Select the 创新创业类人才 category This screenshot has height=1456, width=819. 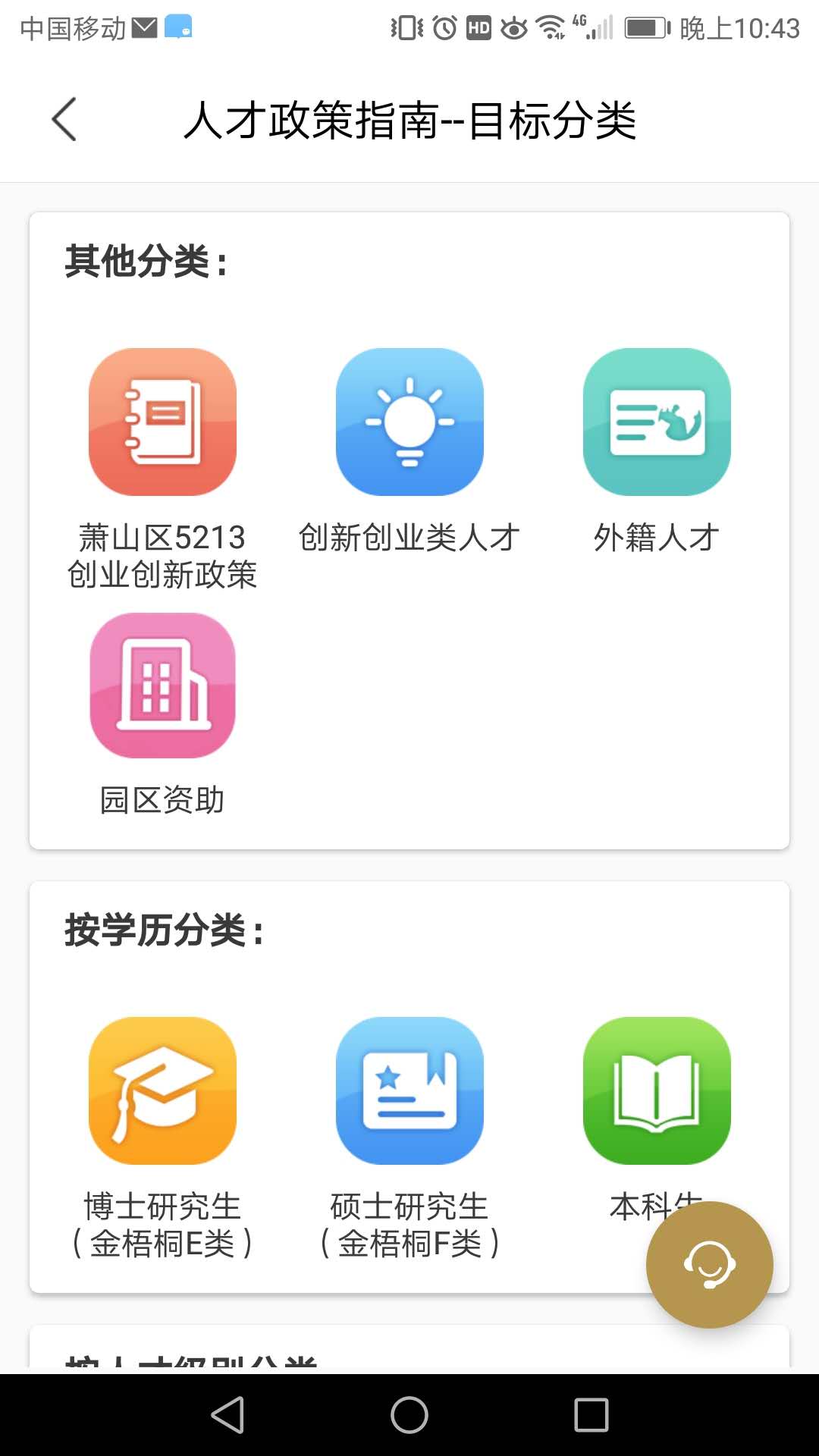(409, 422)
